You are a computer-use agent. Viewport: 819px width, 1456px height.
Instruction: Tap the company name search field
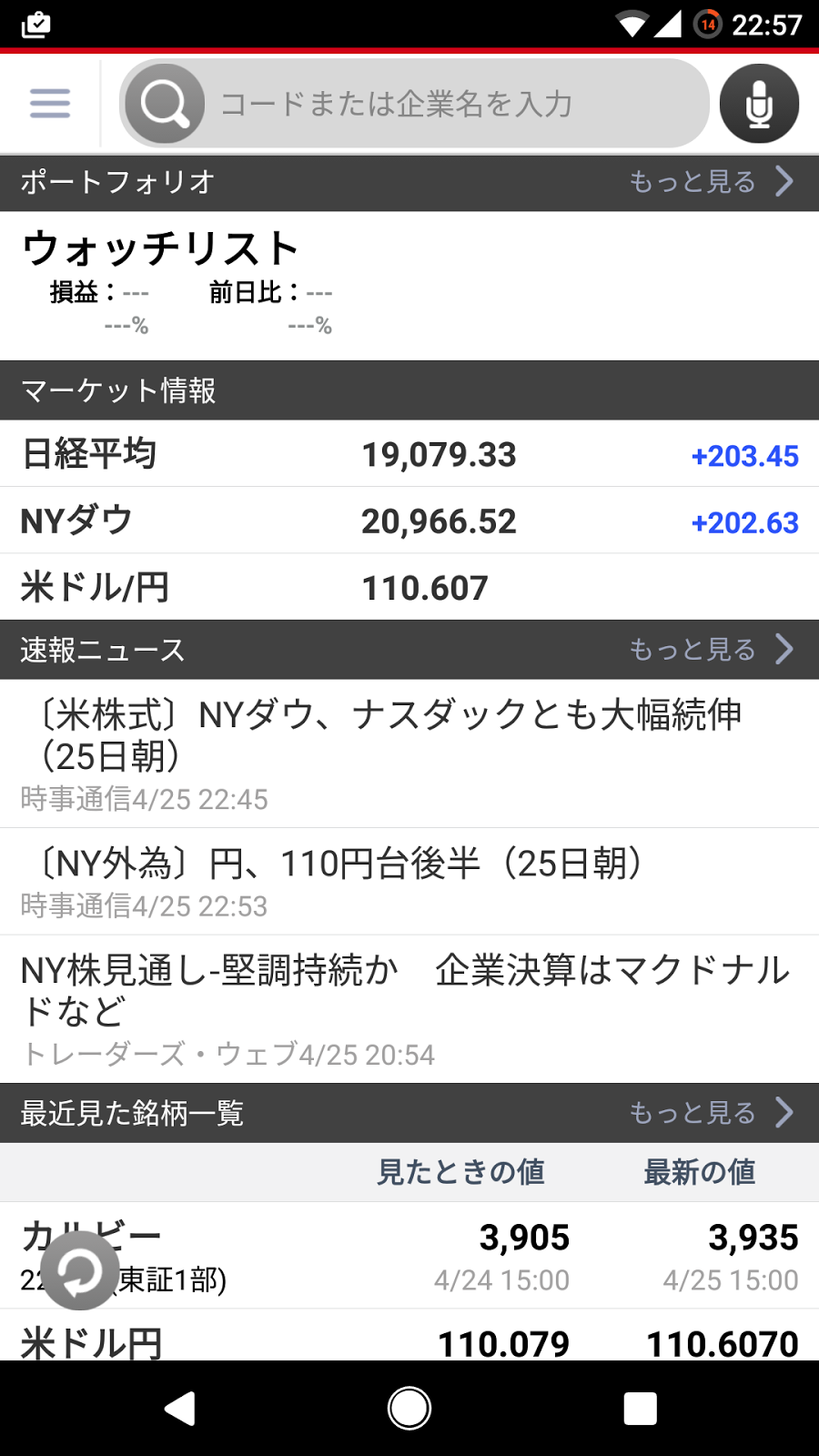[437, 104]
